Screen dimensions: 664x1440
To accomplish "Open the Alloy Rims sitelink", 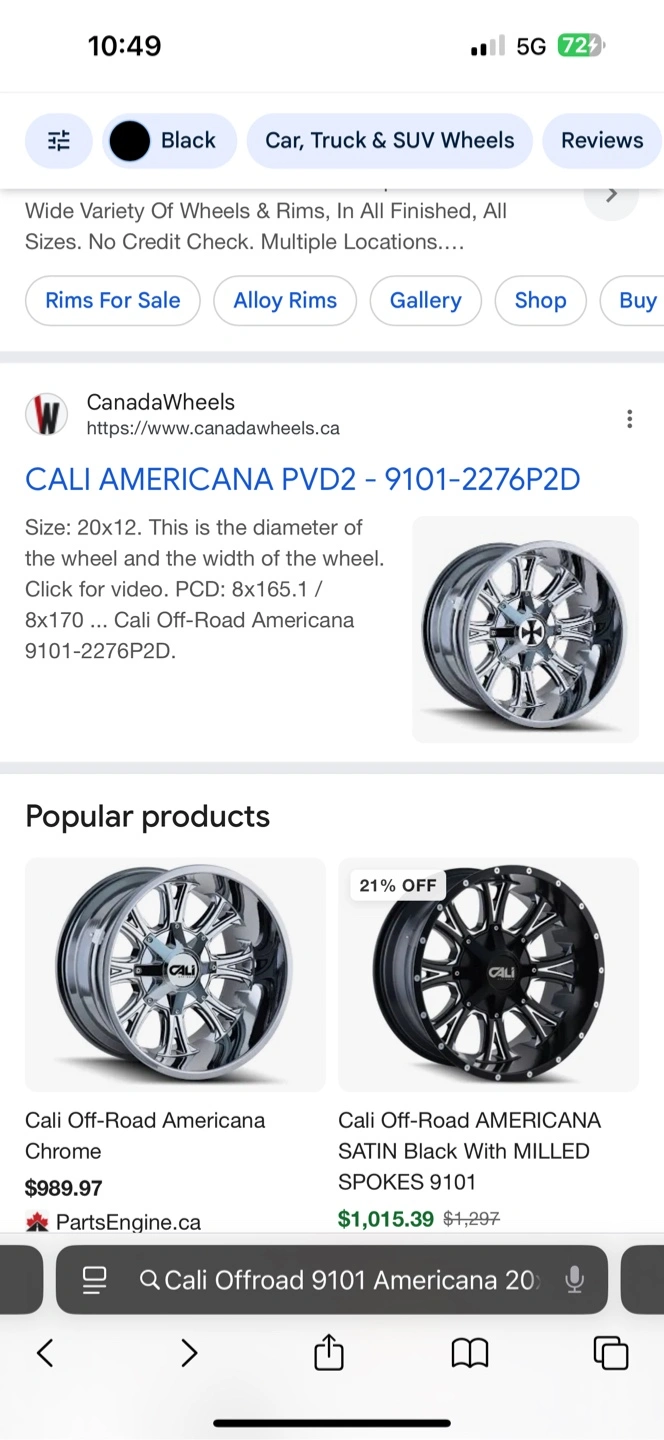I will click(285, 301).
